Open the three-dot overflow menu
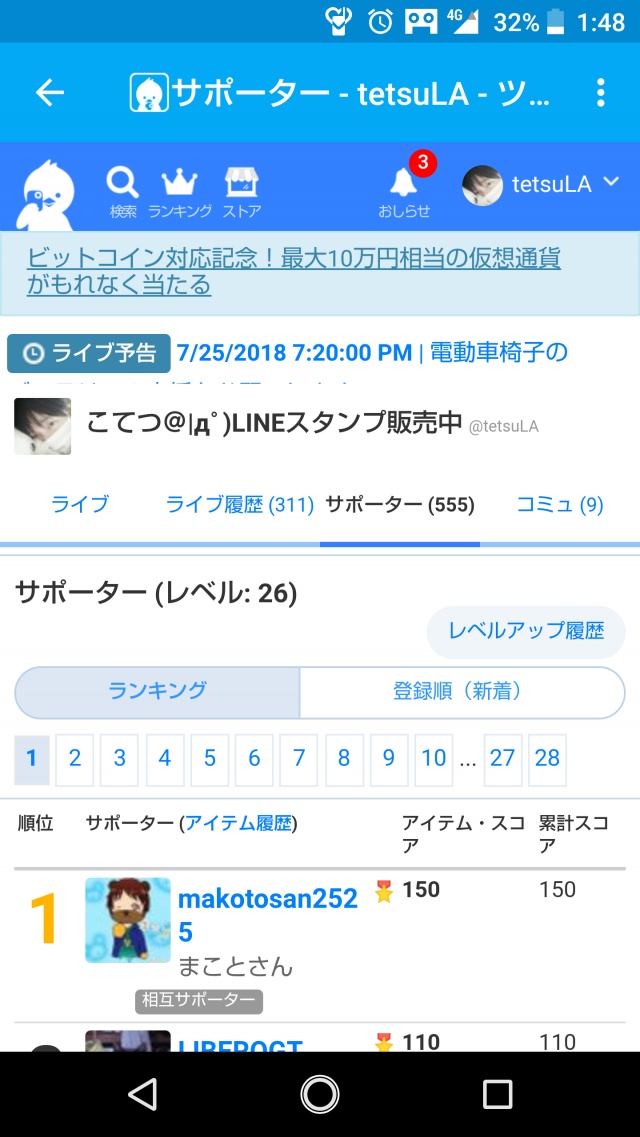This screenshot has width=640, height=1137. tap(600, 93)
